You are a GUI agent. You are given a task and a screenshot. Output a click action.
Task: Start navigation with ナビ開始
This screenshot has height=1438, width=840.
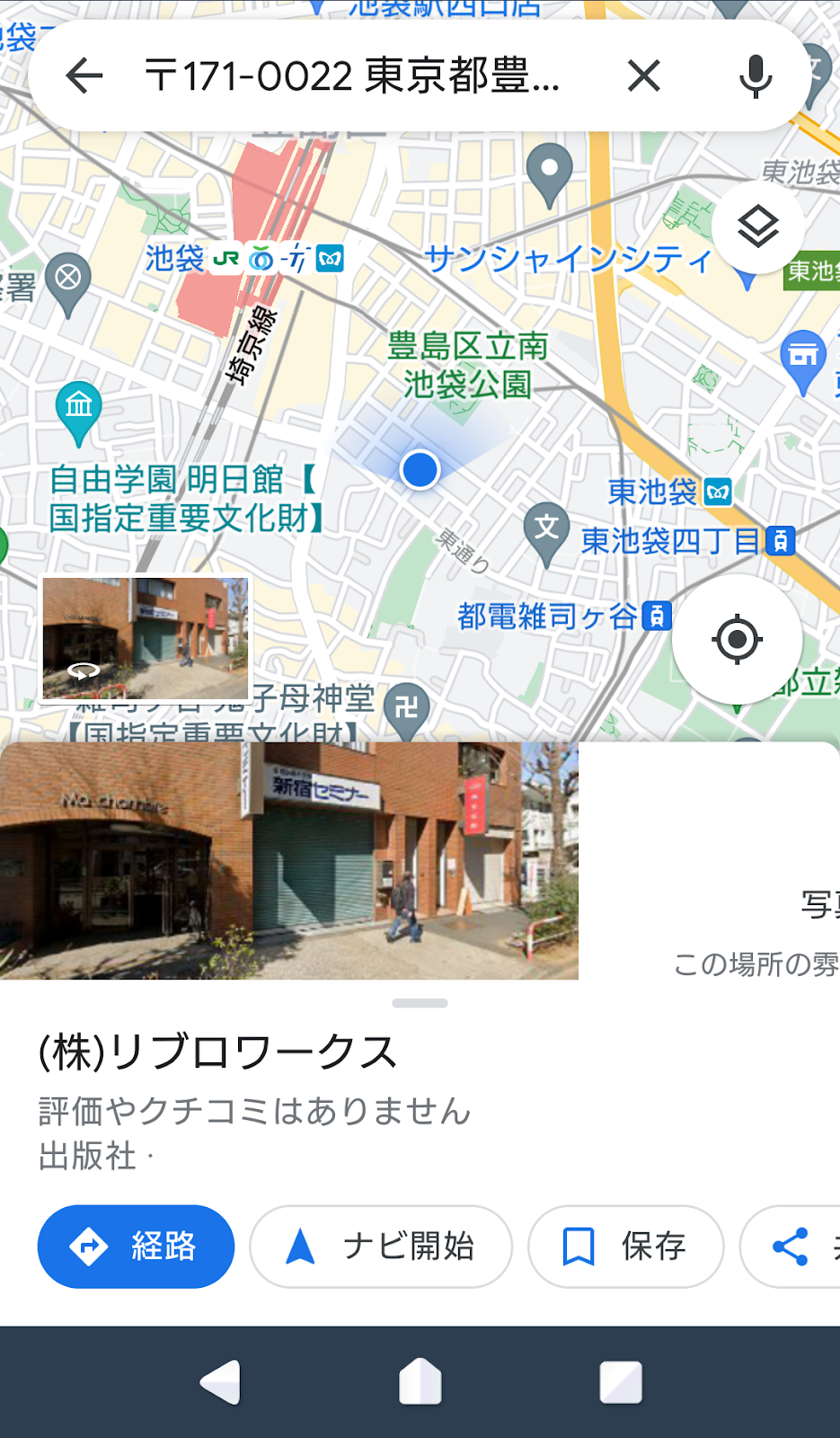(x=380, y=1247)
